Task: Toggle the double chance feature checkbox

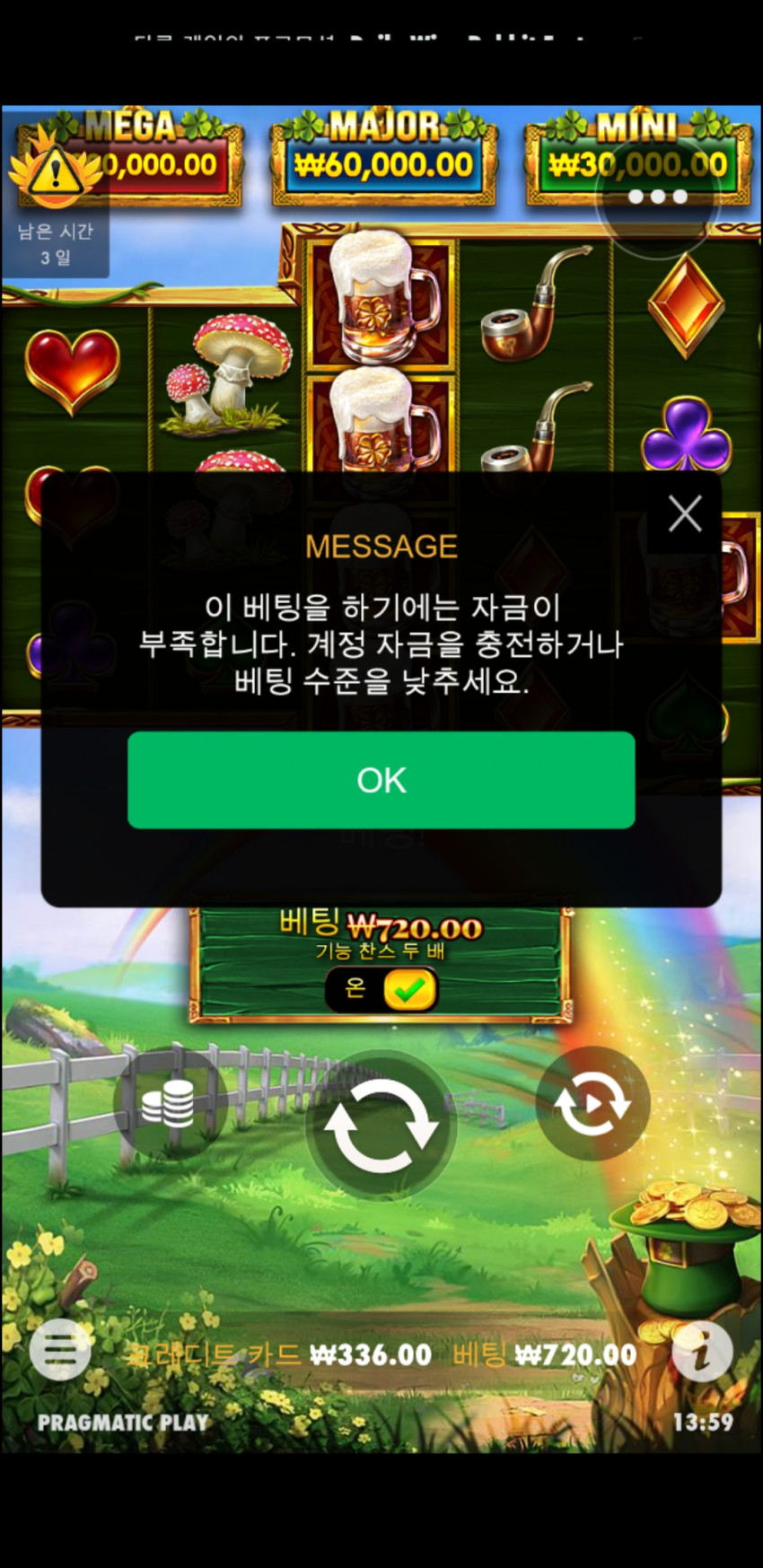Action: pos(409,990)
